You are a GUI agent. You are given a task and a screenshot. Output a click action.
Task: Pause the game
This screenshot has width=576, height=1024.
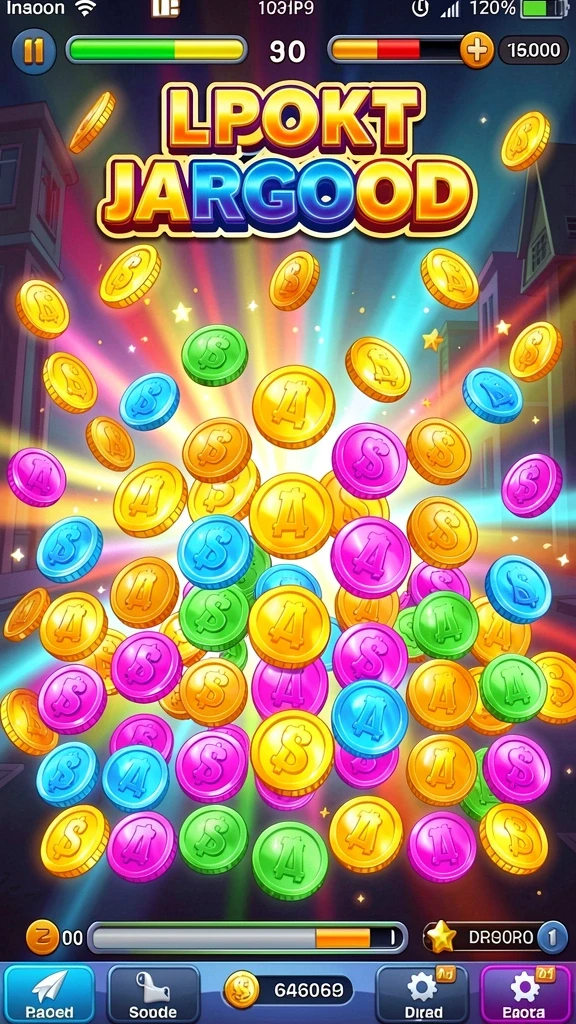(x=33, y=51)
